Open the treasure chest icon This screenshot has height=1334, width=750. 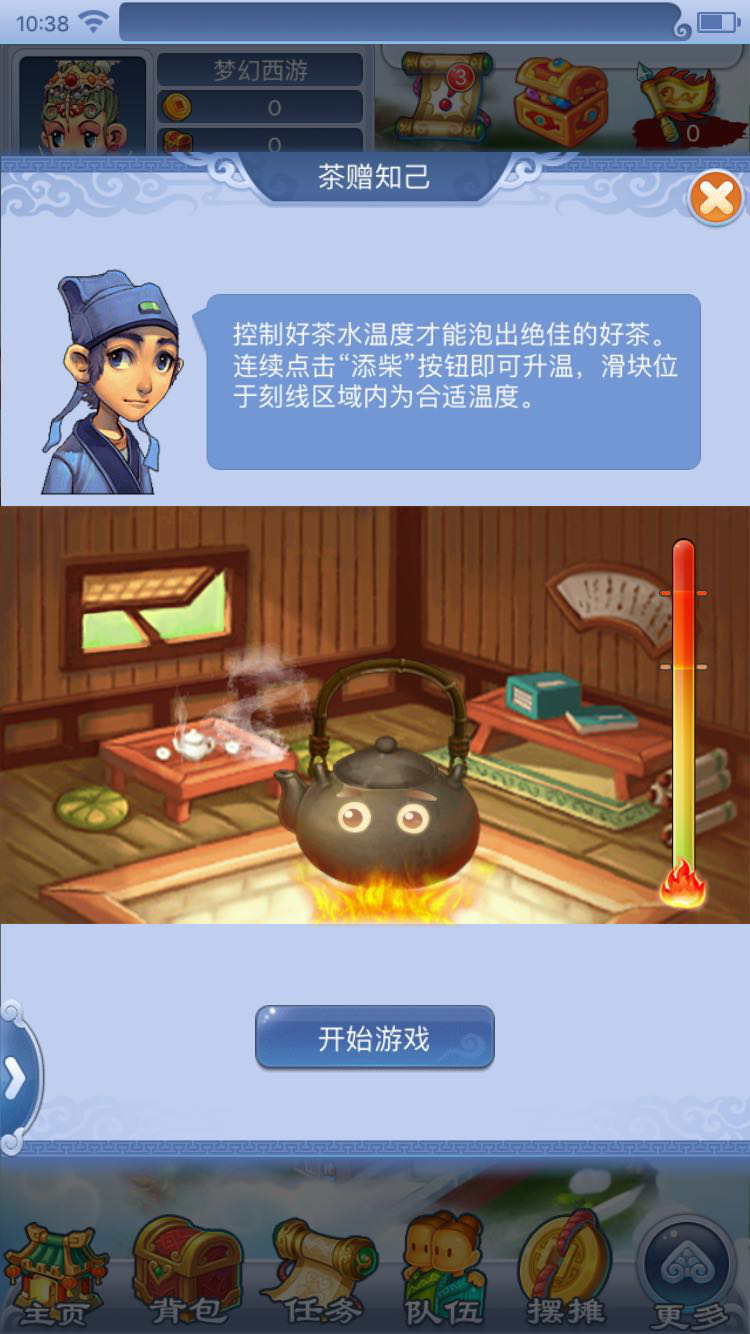[x=560, y=100]
